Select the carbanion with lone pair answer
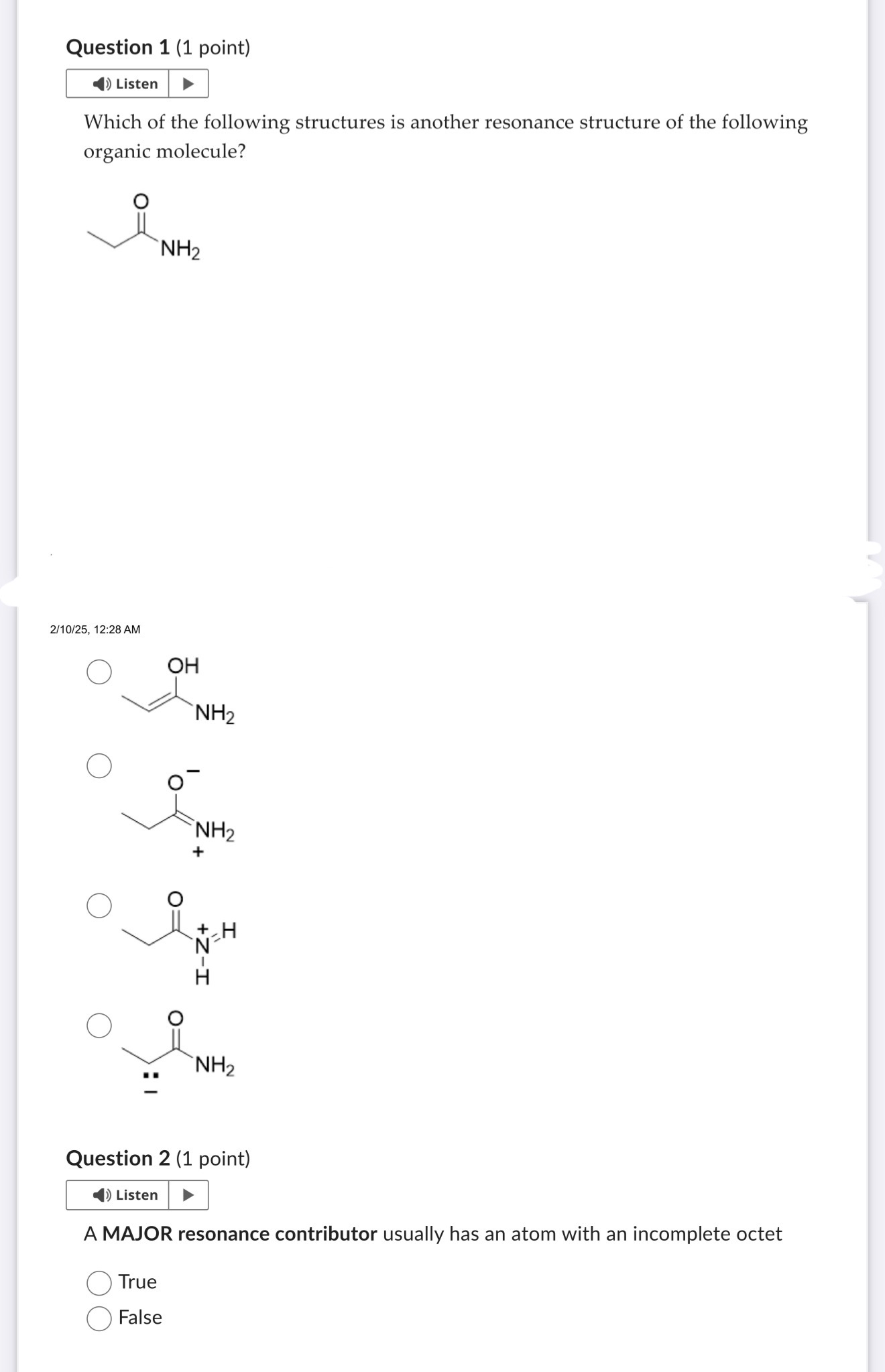Screen dimensions: 885x1372 [99, 1024]
